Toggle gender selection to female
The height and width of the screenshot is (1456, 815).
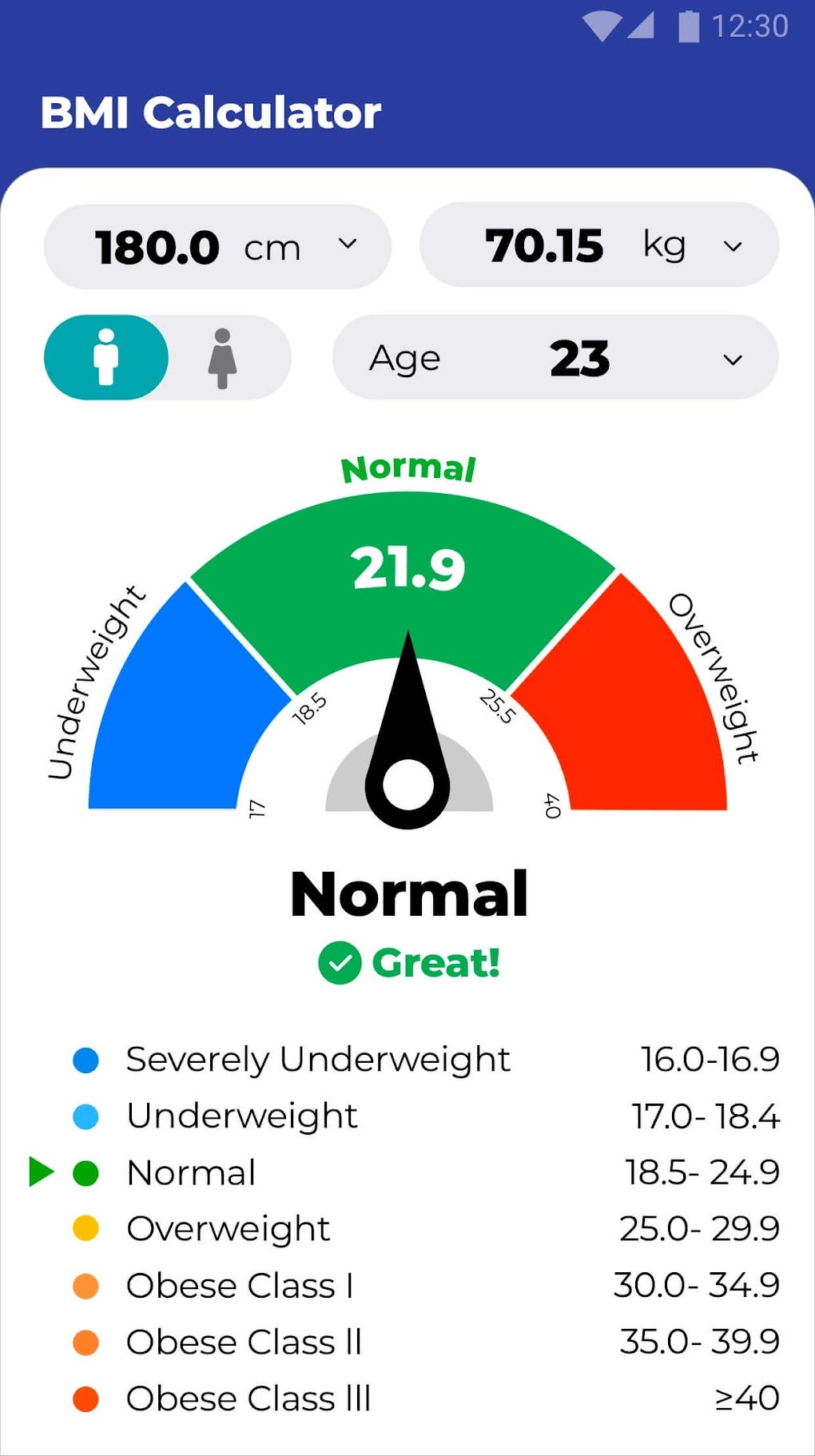pos(222,357)
